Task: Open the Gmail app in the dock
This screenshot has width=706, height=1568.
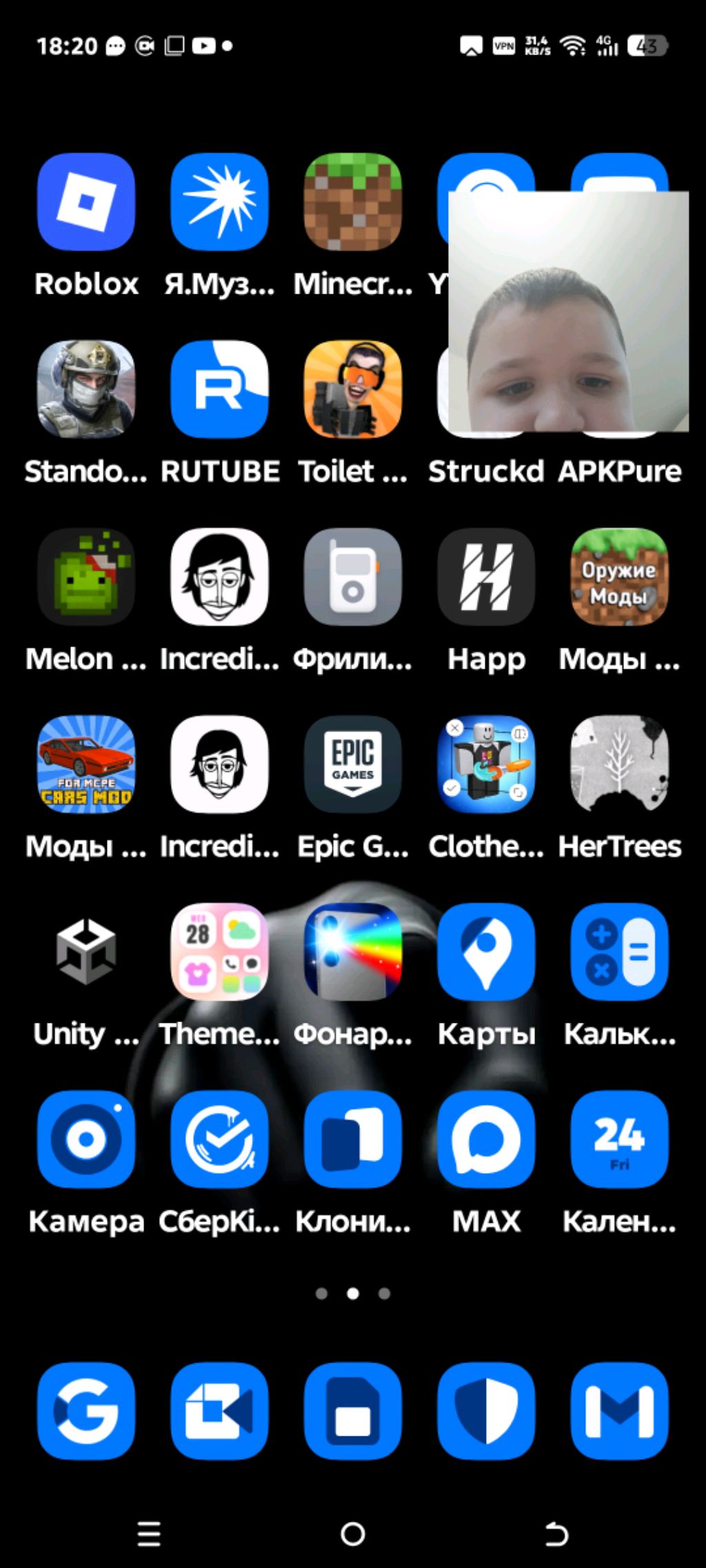Action: 619,1411
